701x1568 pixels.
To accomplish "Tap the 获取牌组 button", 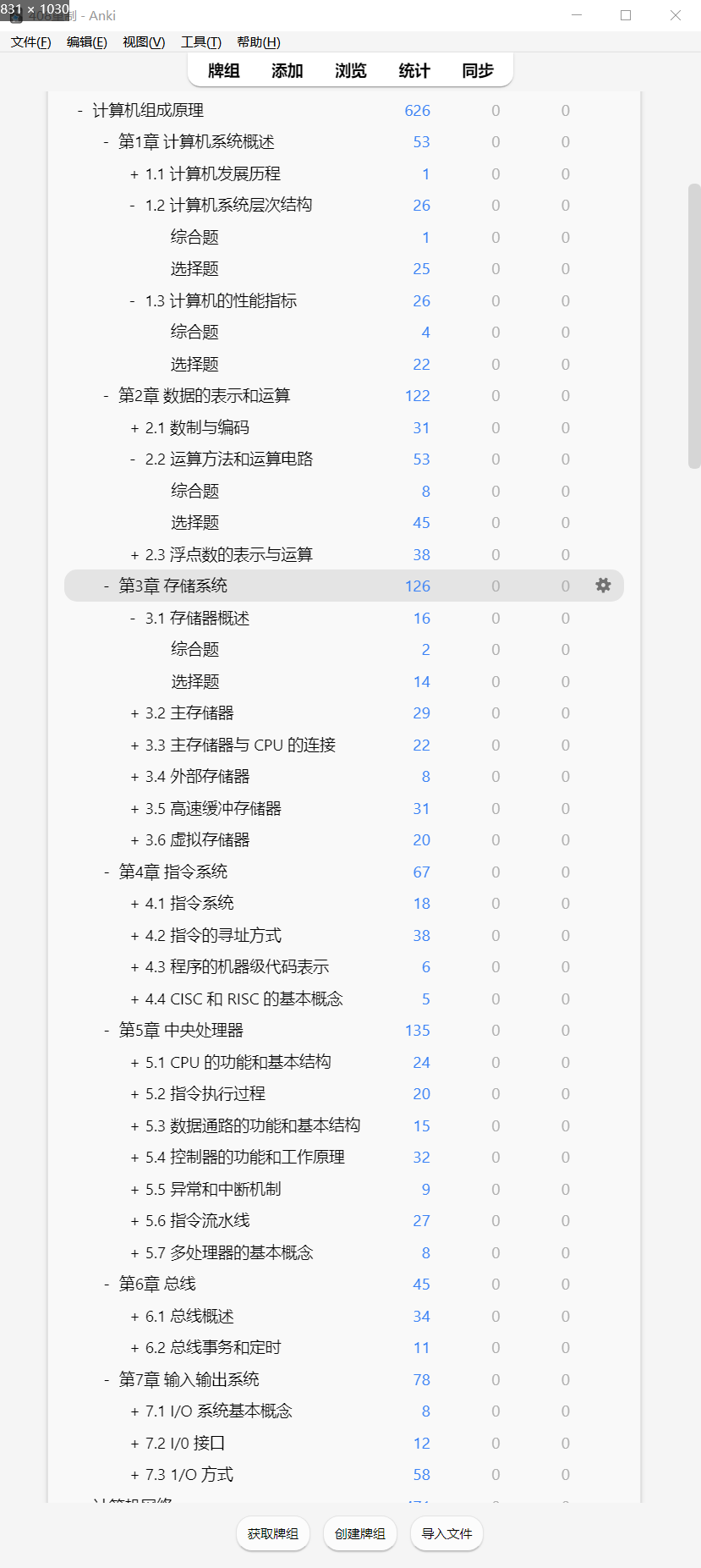I will 273,1533.
